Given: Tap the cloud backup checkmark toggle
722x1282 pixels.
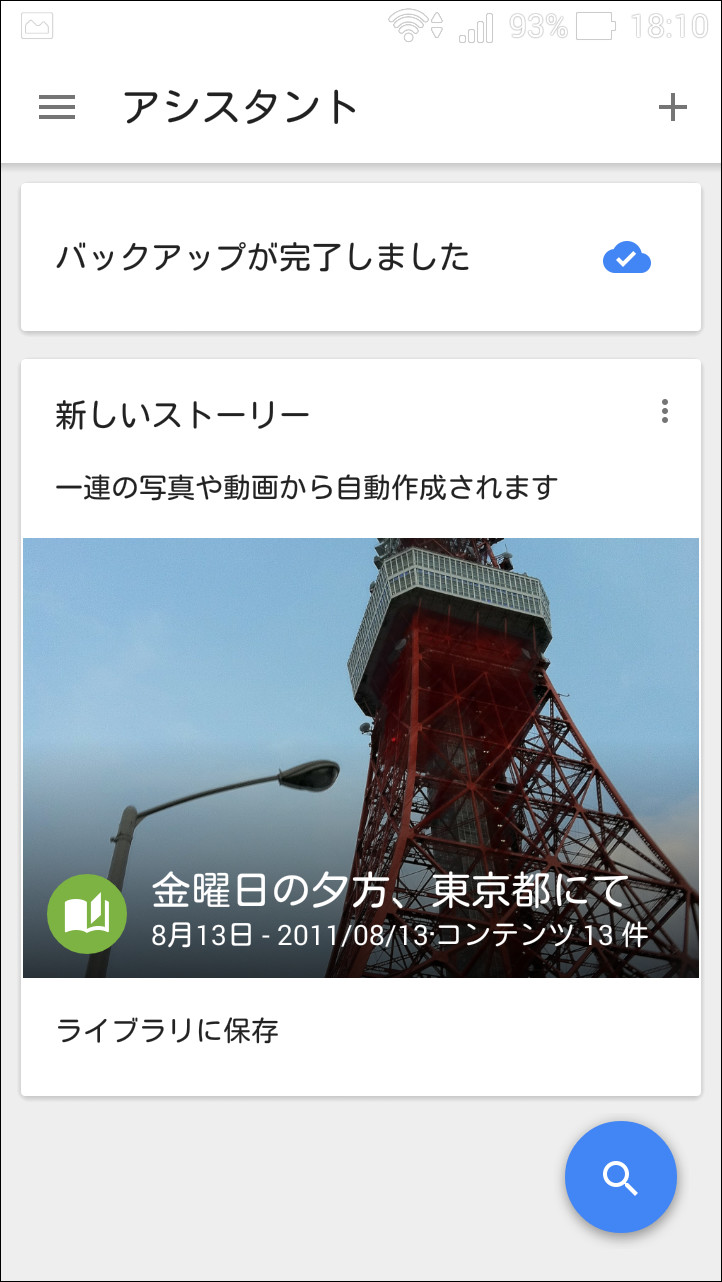Looking at the screenshot, I should click(x=627, y=257).
